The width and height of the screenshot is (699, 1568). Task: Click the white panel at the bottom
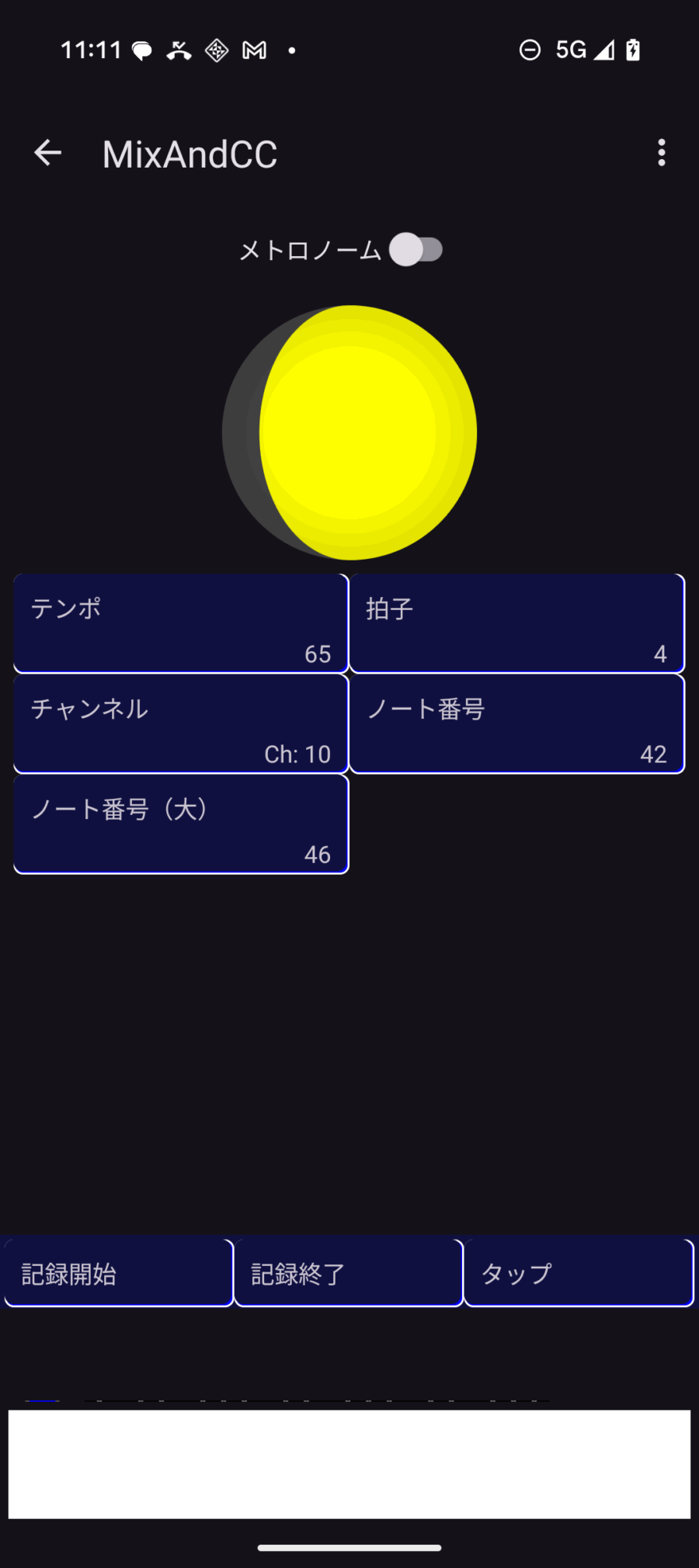(349, 1465)
